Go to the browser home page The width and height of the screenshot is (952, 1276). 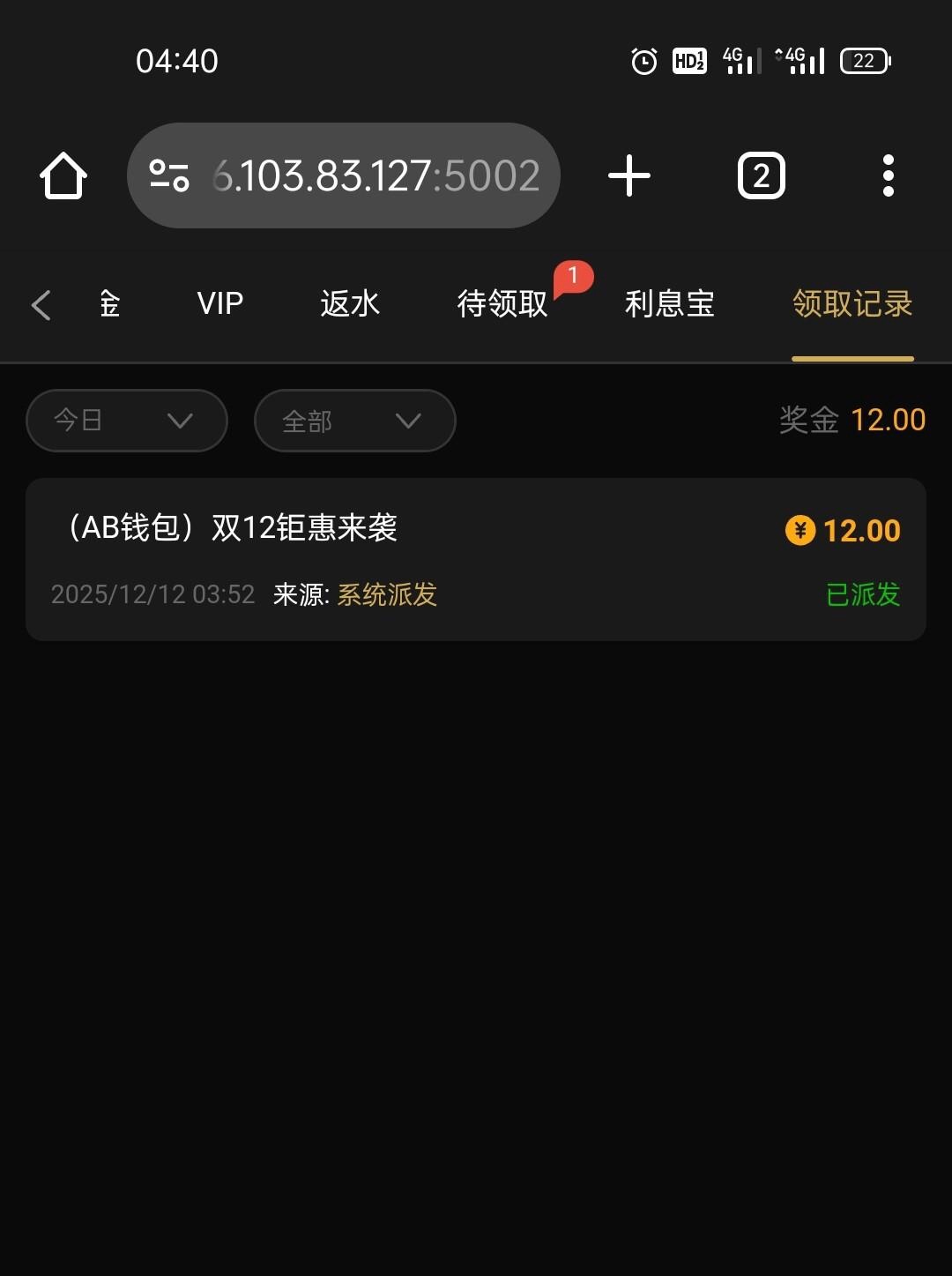pyautogui.click(x=63, y=175)
